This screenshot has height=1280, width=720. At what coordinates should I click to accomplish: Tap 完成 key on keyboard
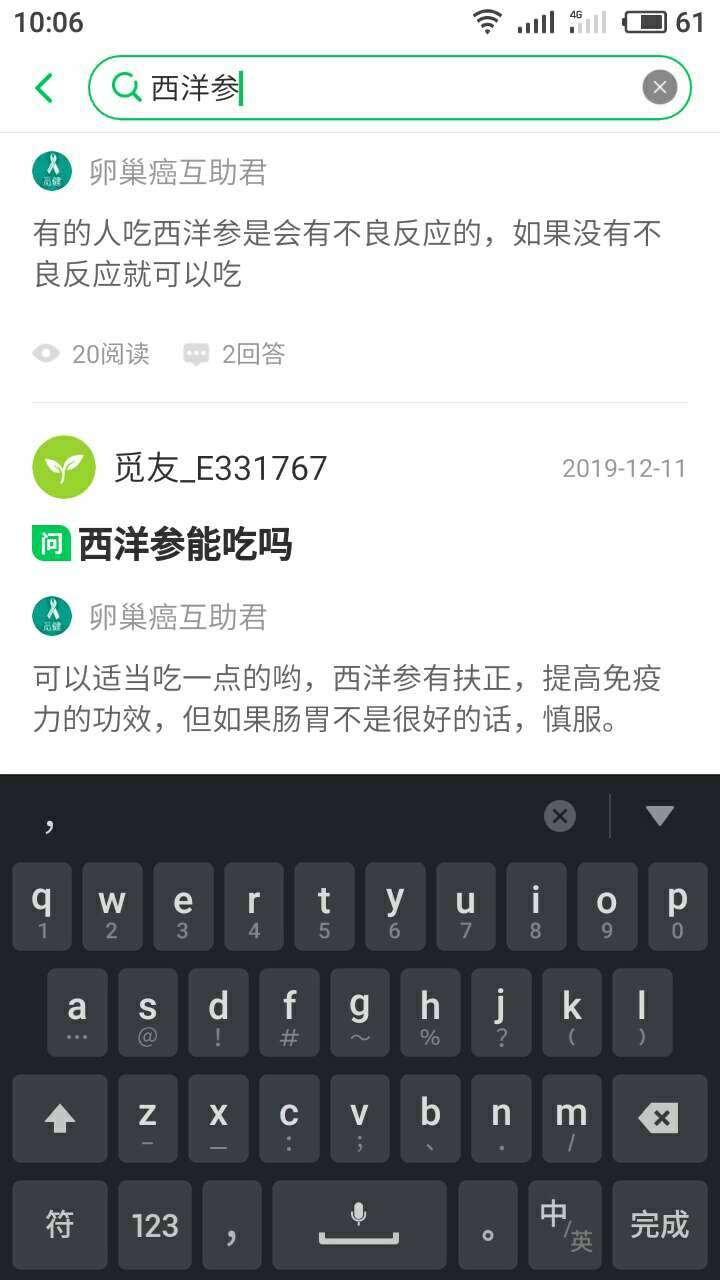658,1224
